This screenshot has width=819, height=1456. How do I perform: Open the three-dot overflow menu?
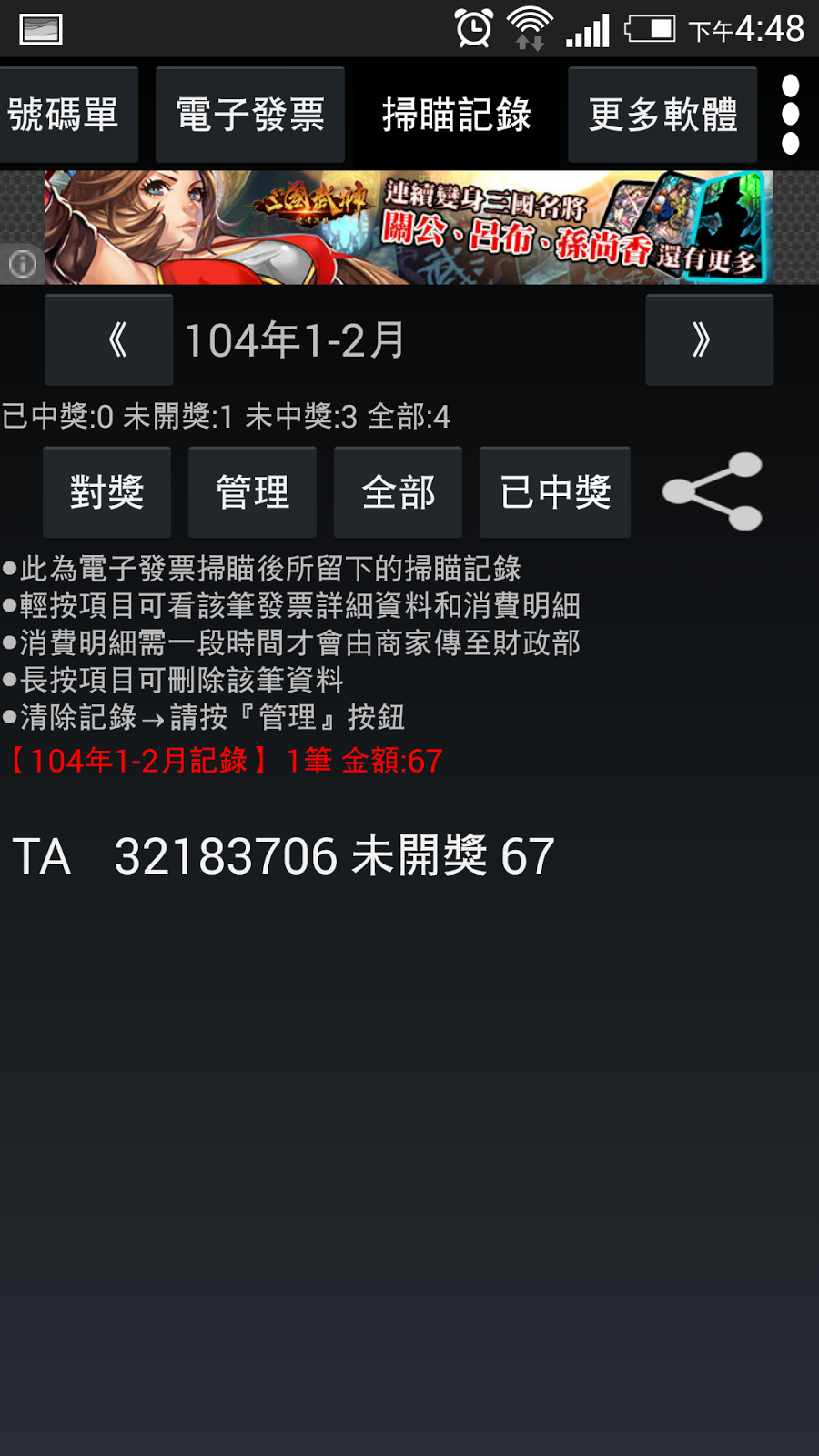(790, 115)
